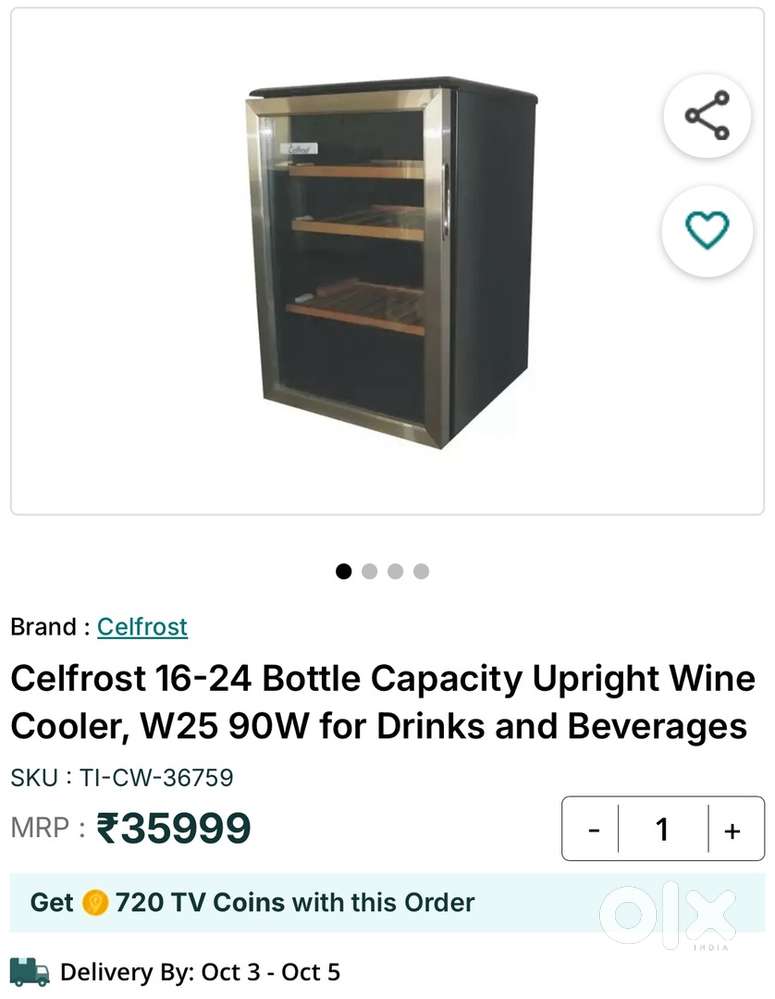Decrease quantity with the minus button
The image size is (775, 999).
click(x=593, y=830)
